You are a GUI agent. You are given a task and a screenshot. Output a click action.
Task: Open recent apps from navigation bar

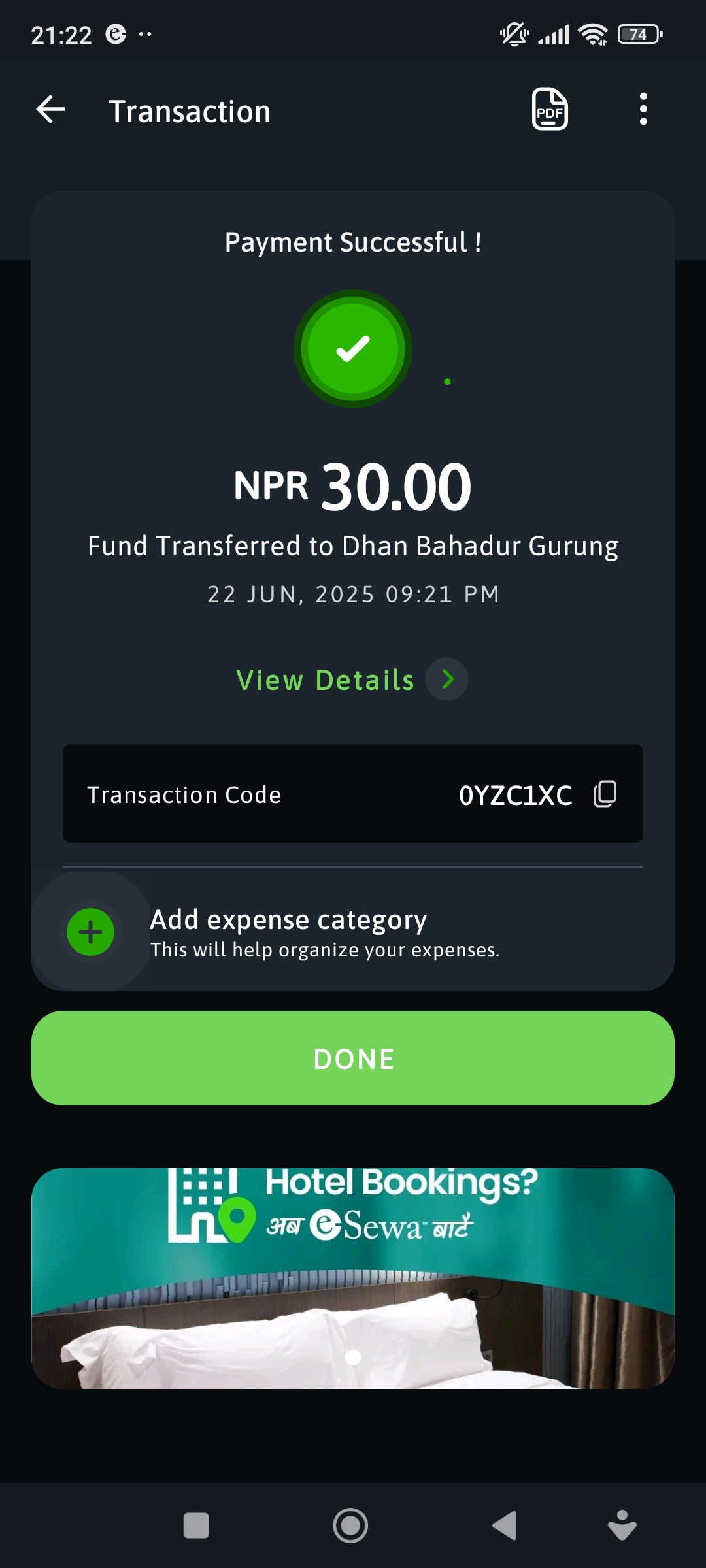tap(196, 1526)
